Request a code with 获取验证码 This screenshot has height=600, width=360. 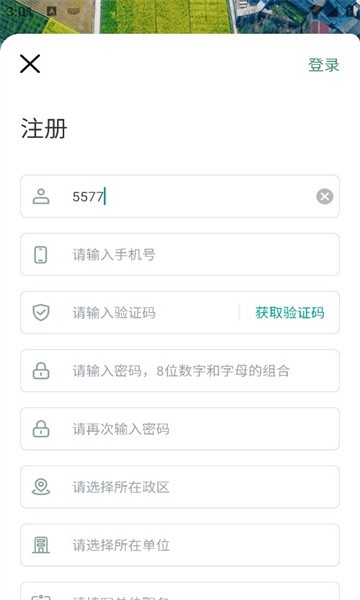[x=290, y=313]
